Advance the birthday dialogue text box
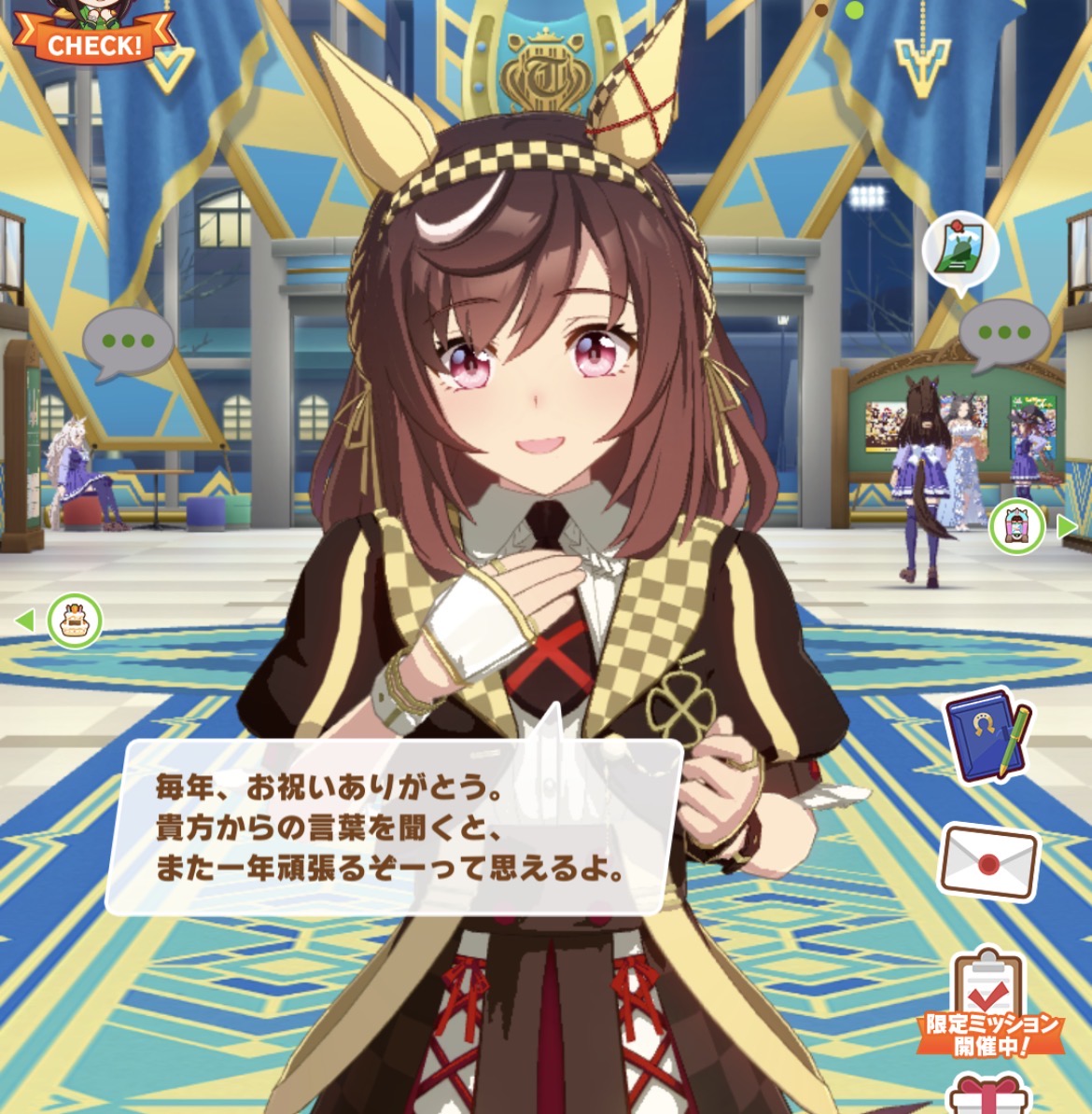Viewport: 1092px width, 1114px height. [x=392, y=825]
